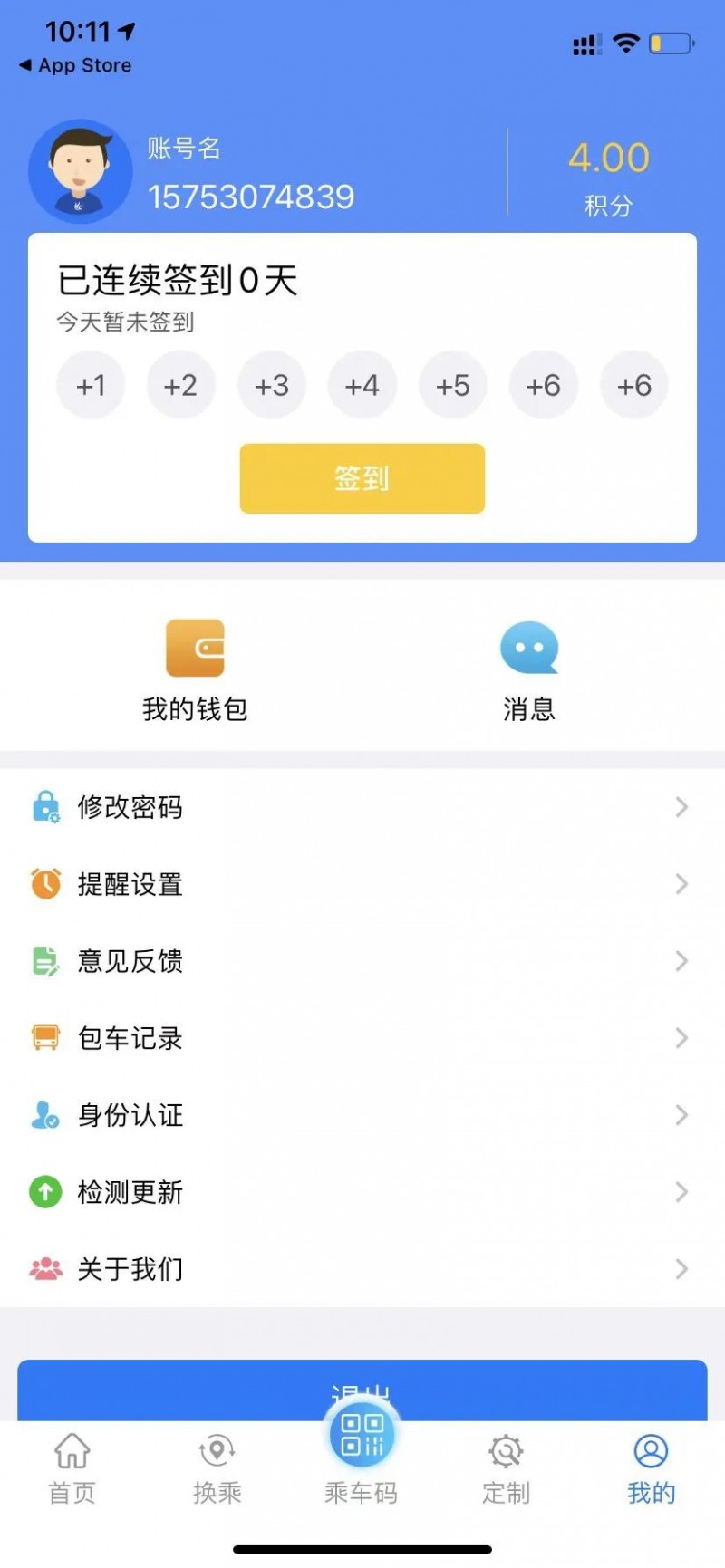Open 身份认证 identity verification

(362, 1115)
